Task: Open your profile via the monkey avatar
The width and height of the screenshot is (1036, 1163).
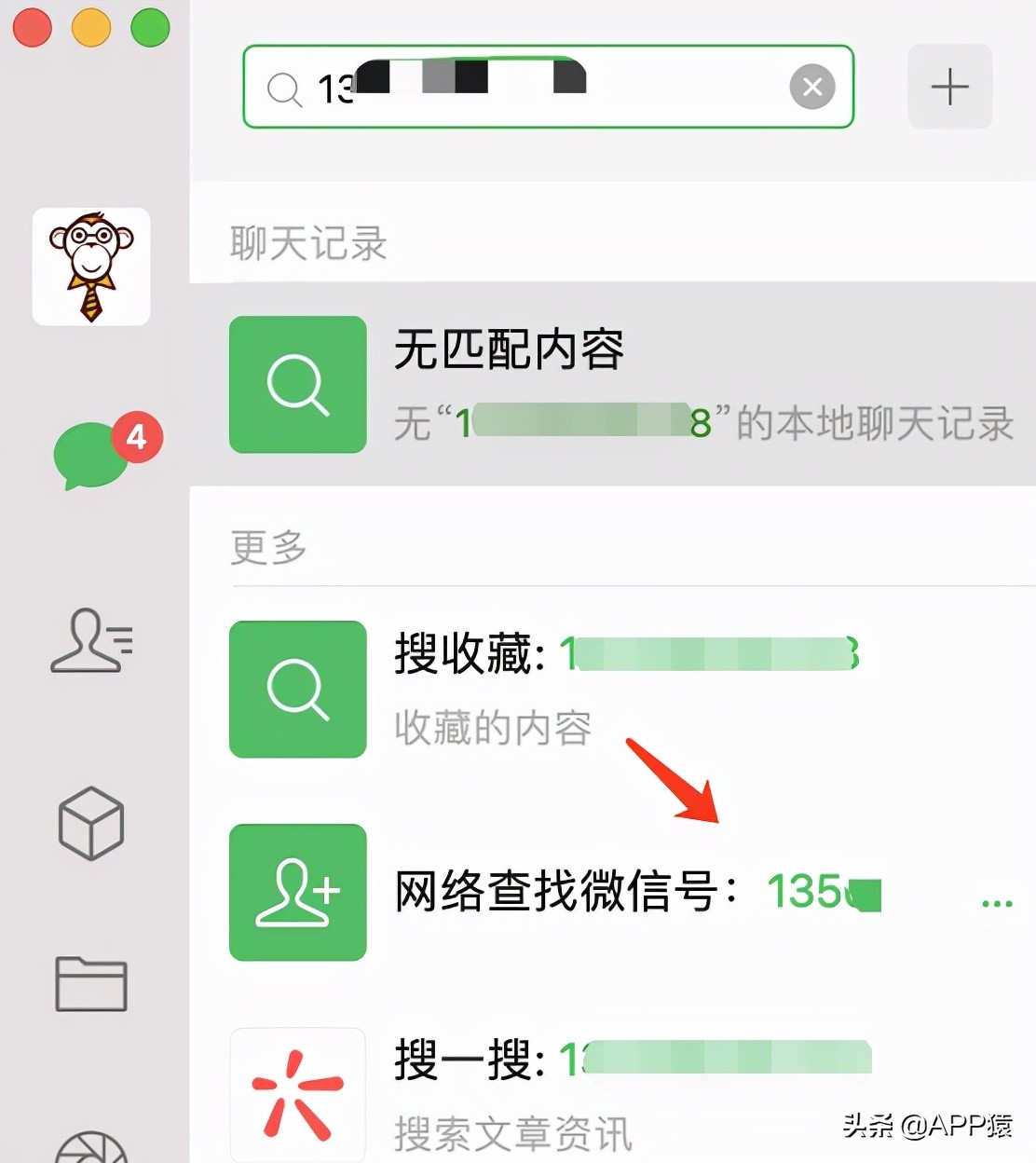Action: [90, 267]
